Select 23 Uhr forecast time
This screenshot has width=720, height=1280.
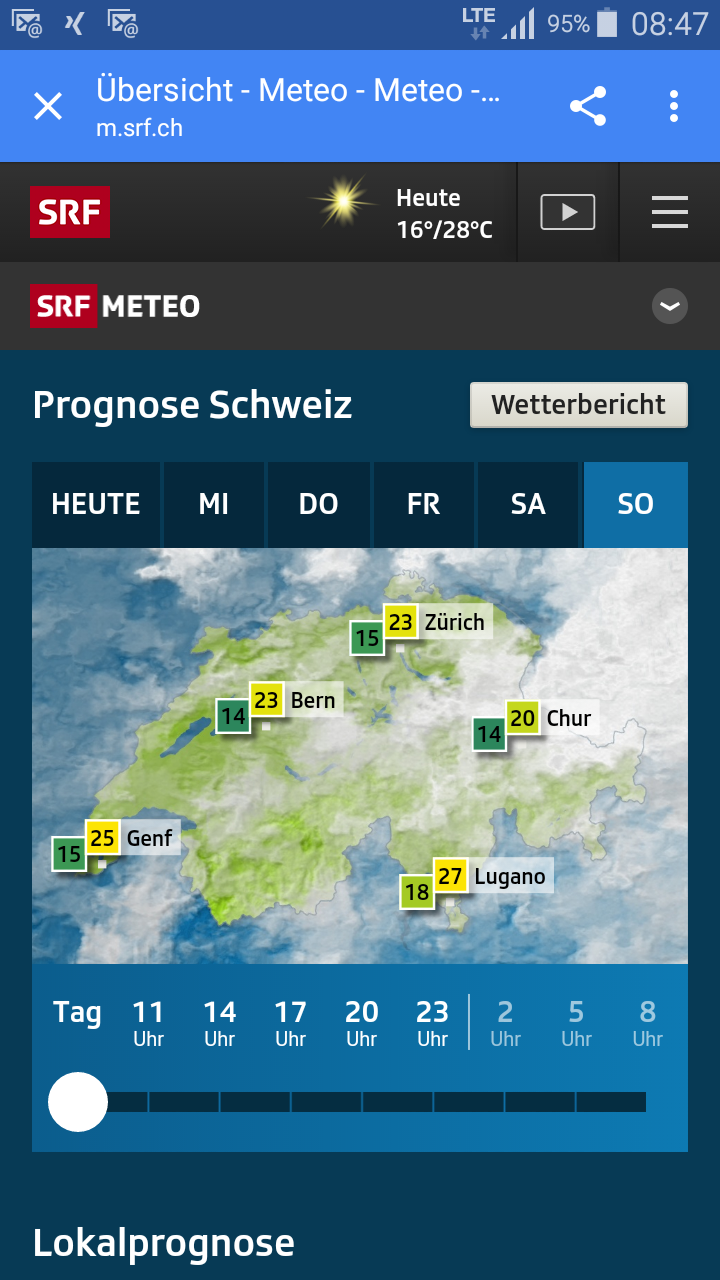tap(432, 1023)
